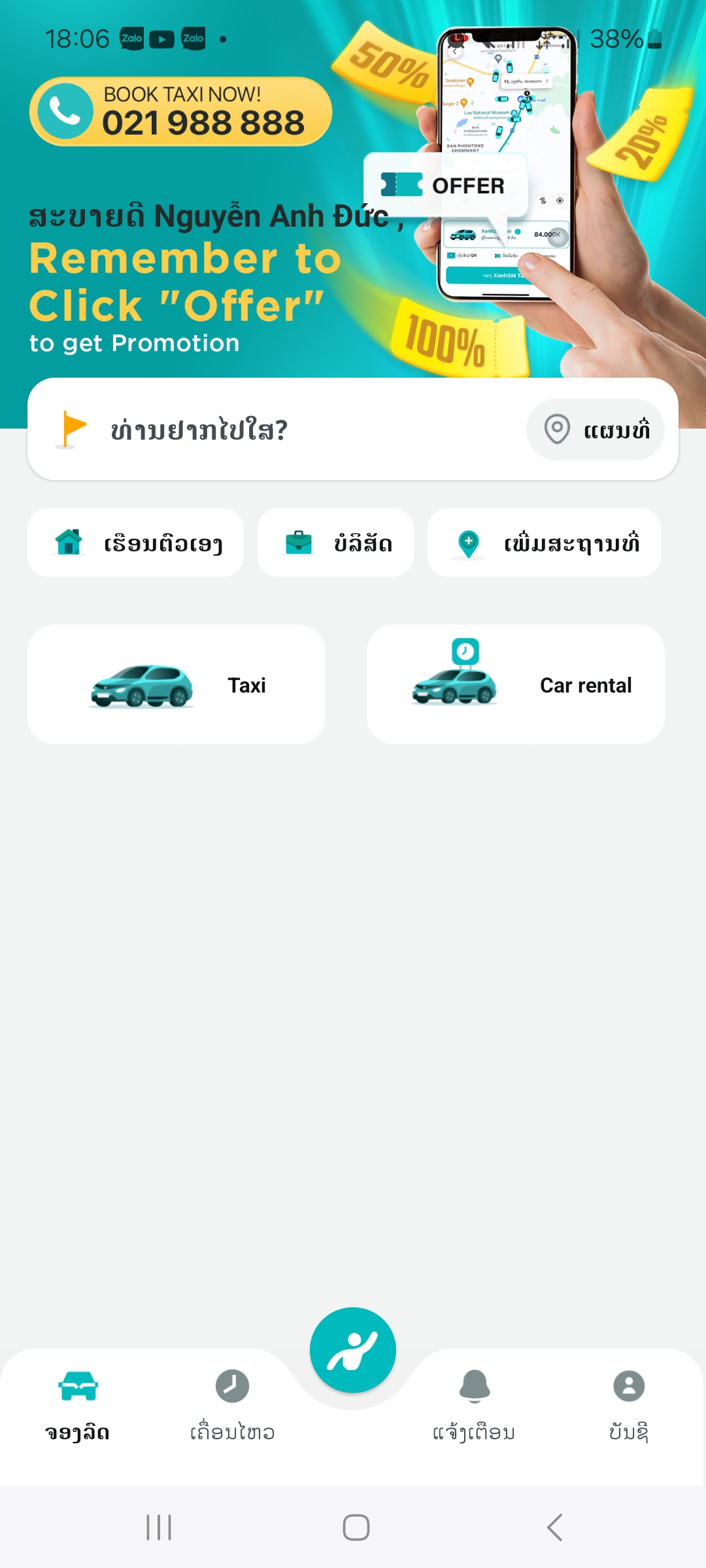This screenshot has width=706, height=1568.
Task: Open the ທ່ານຢາກໄປໃສ? destination field
Action: [x=275, y=430]
